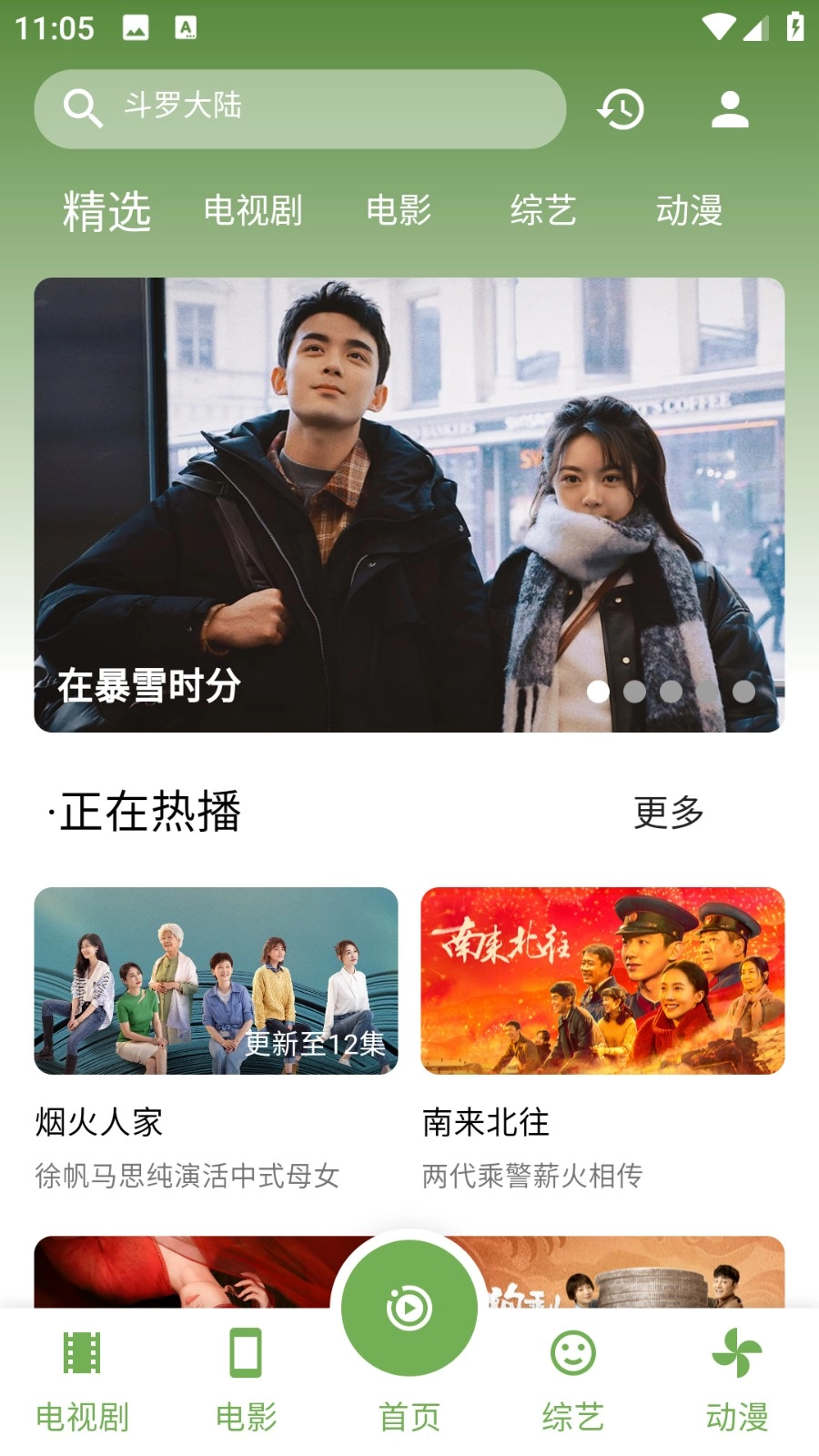819x1456 pixels.
Task: Switch to the 综艺 category tab
Action: [544, 209]
